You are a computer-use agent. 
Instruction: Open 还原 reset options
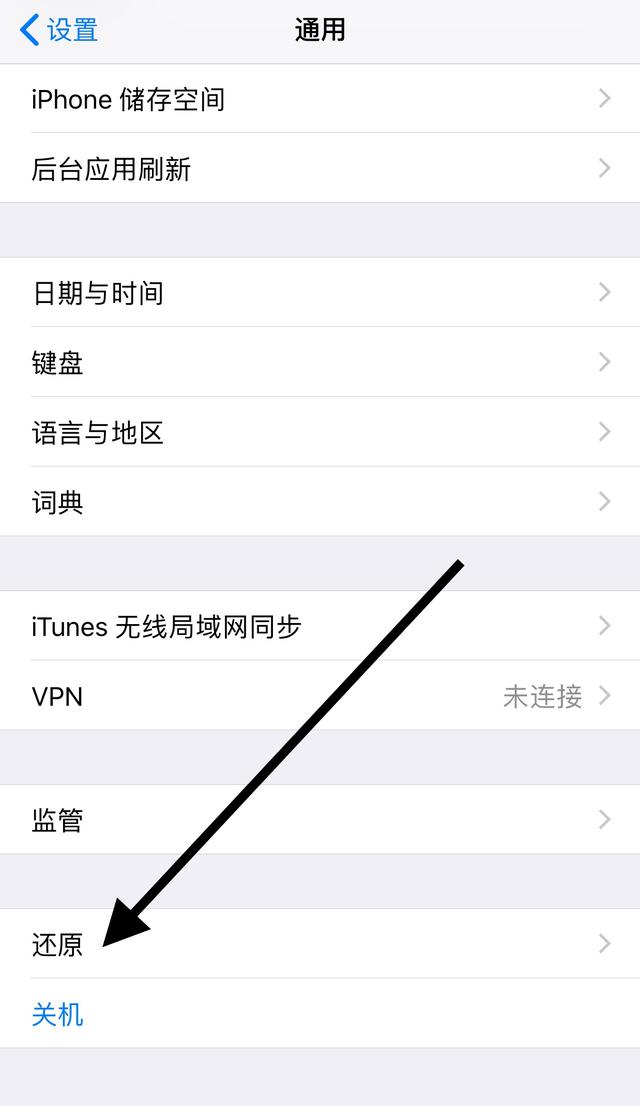tap(320, 944)
